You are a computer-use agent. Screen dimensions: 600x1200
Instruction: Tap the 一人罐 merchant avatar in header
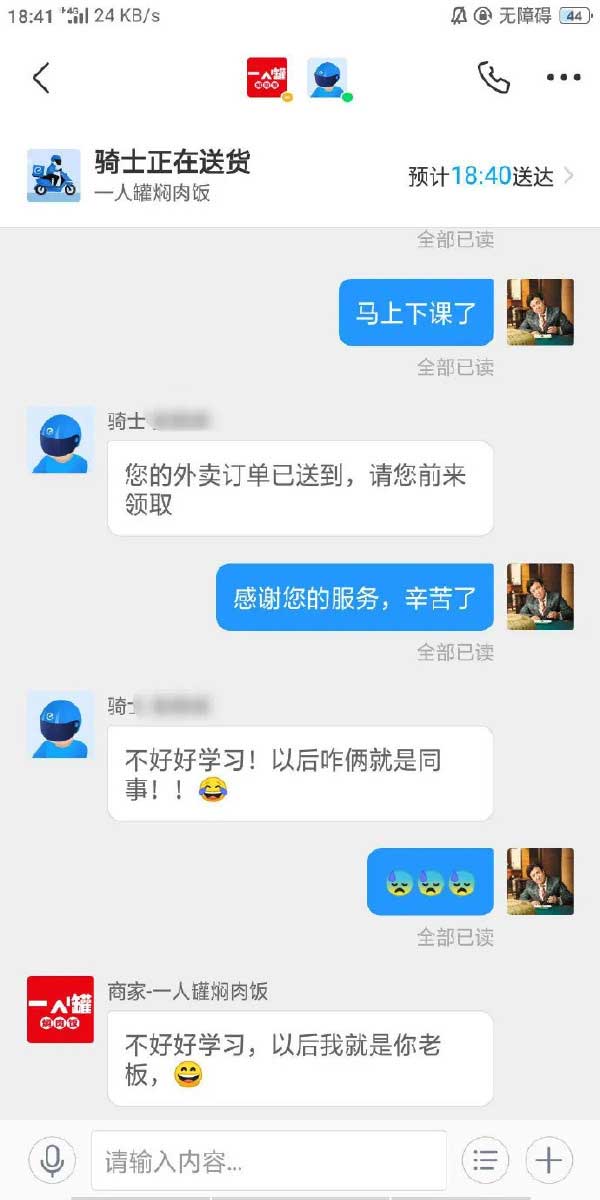tap(267, 78)
